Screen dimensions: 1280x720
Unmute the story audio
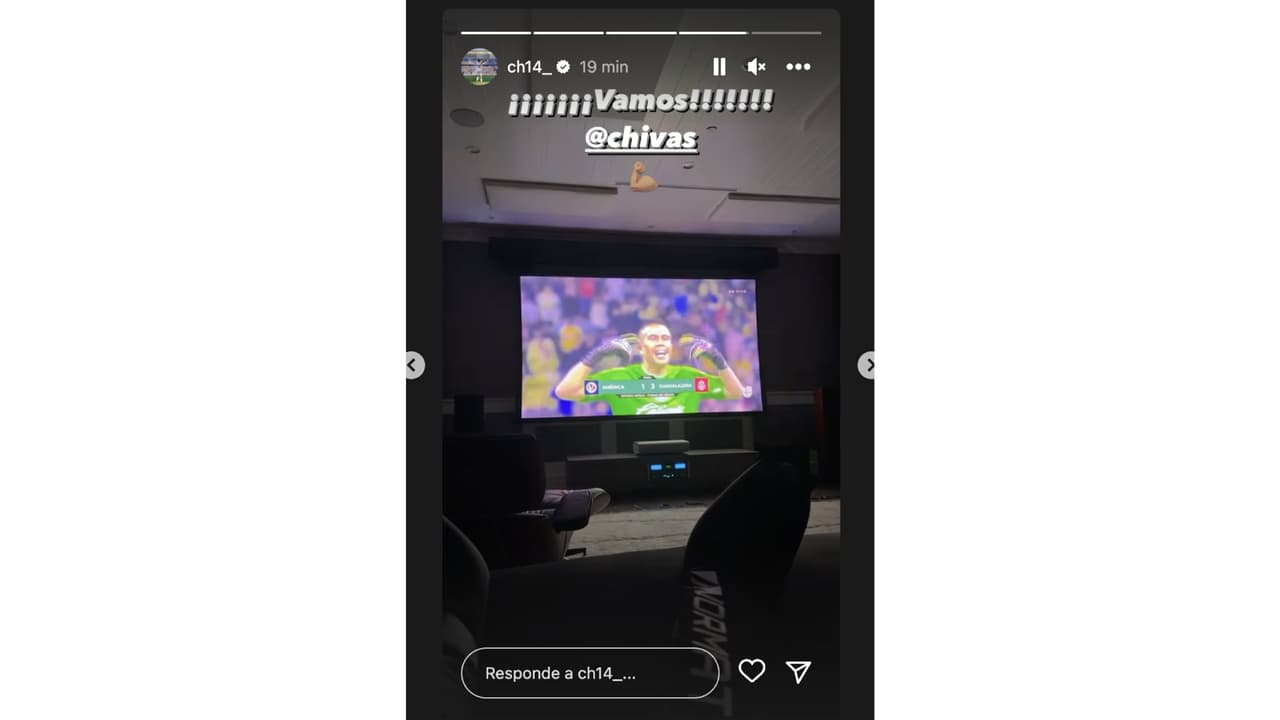756,67
